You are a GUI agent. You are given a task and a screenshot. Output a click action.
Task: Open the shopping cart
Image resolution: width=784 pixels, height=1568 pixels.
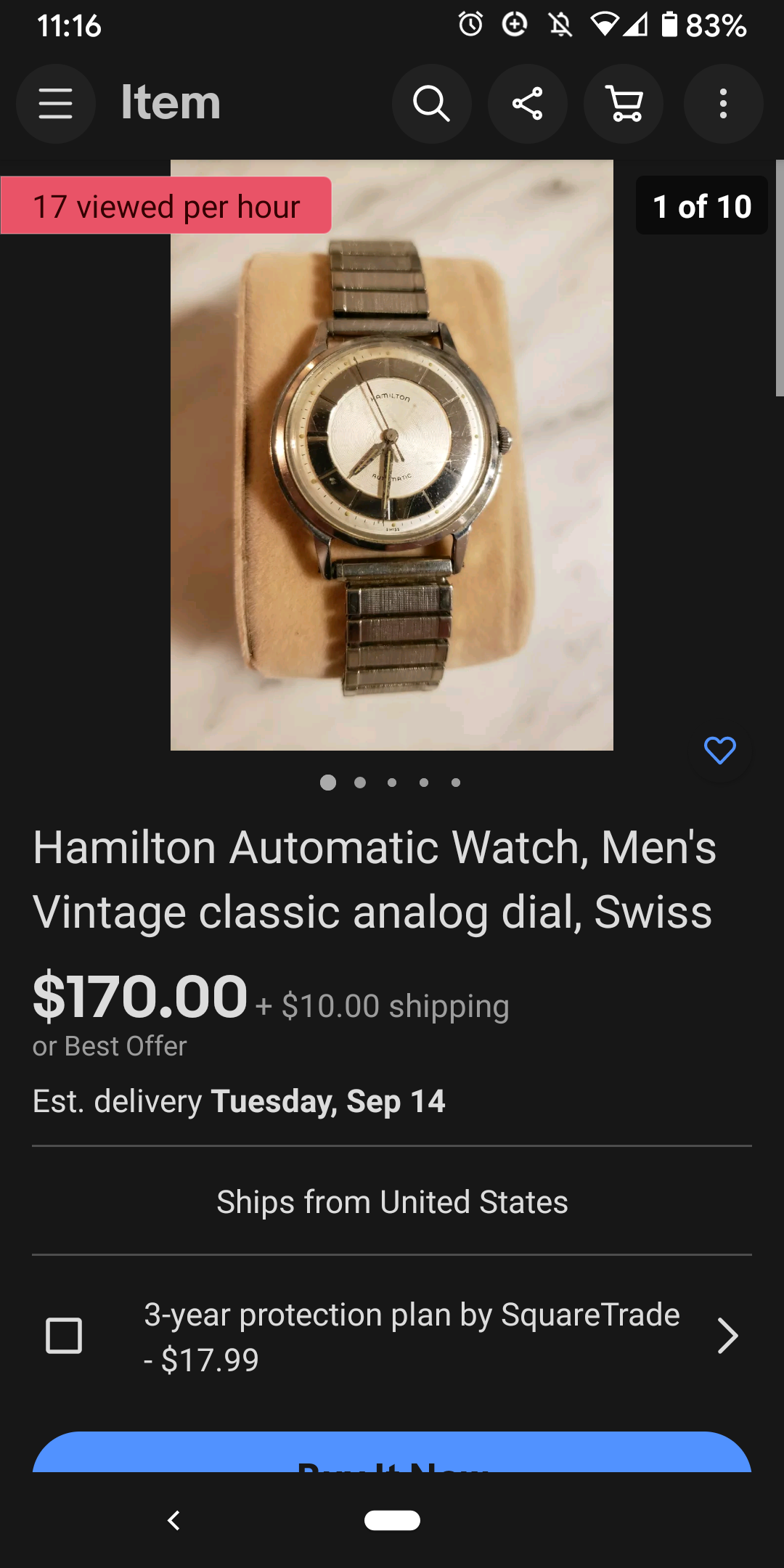pyautogui.click(x=624, y=104)
